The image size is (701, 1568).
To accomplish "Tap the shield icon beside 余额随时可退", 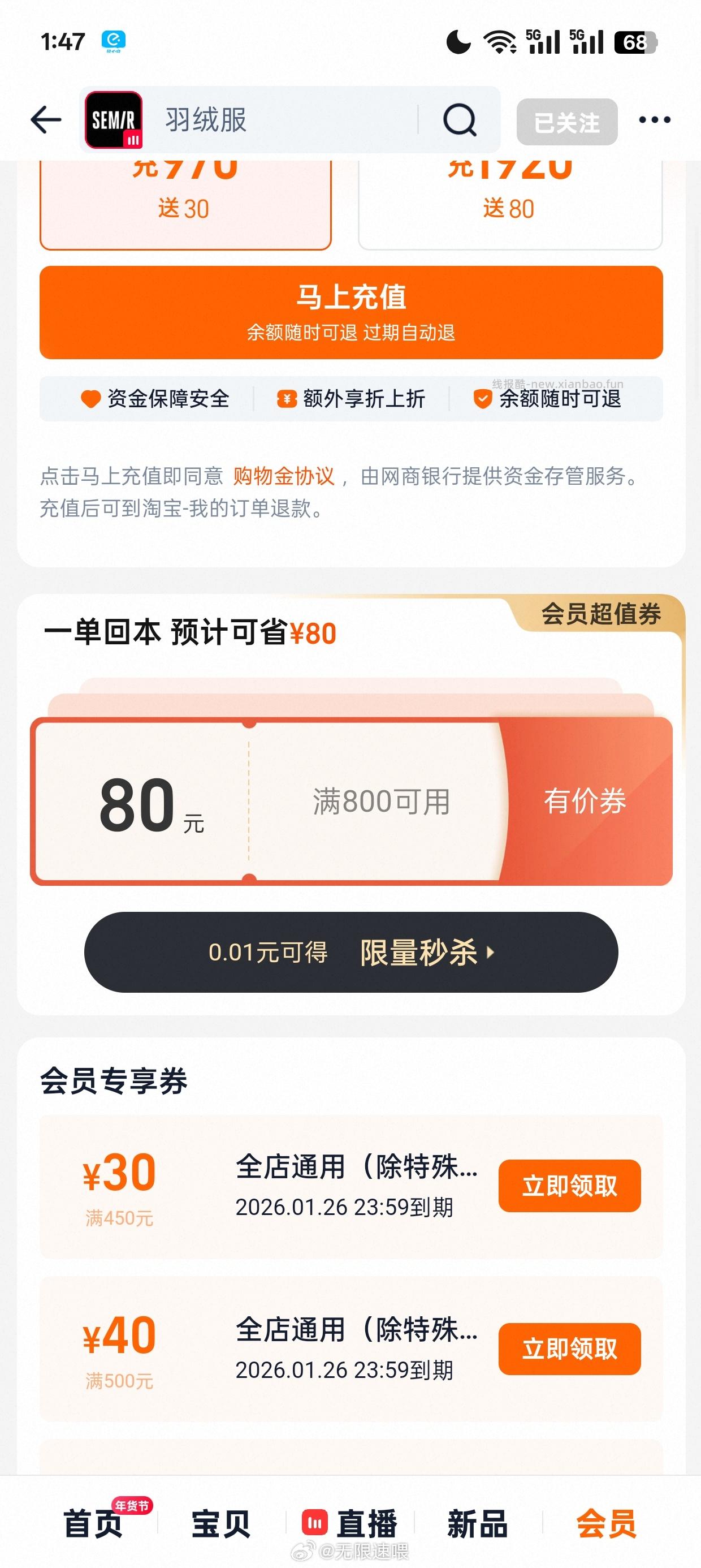I will pos(484,399).
